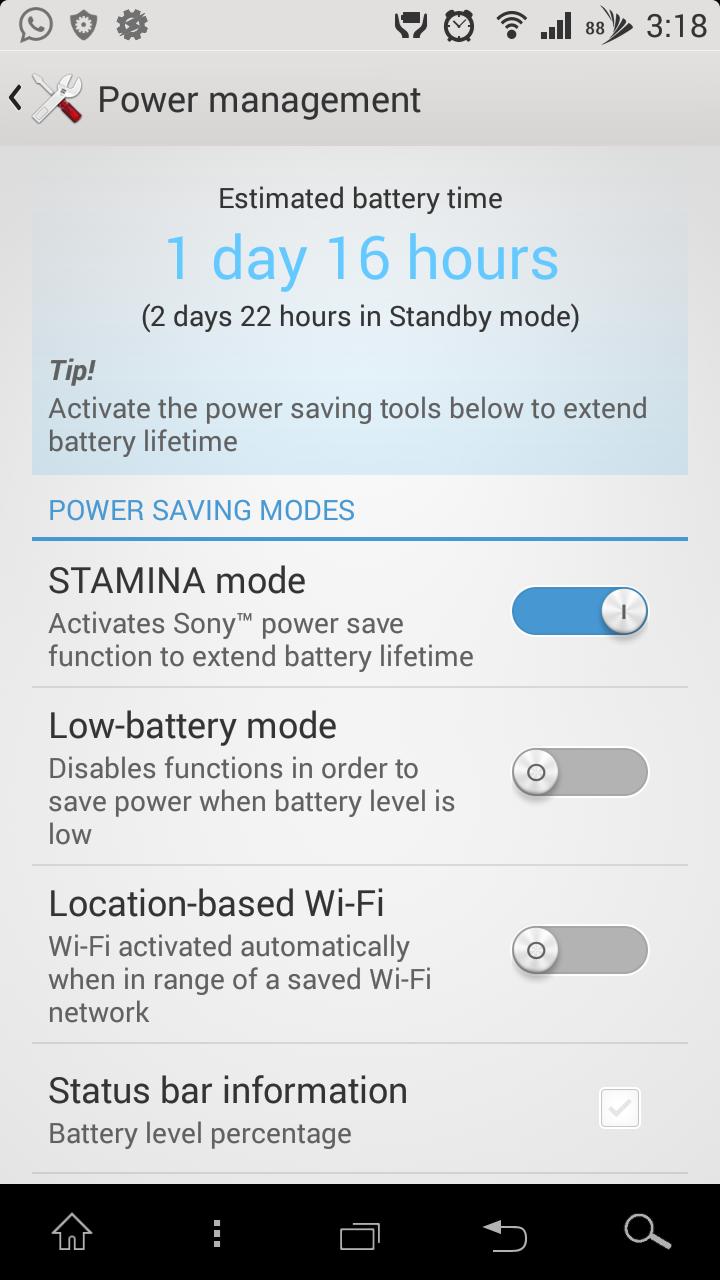The image size is (720, 1280).
Task: Turn off STAMINA mode switch
Action: pyautogui.click(x=580, y=612)
